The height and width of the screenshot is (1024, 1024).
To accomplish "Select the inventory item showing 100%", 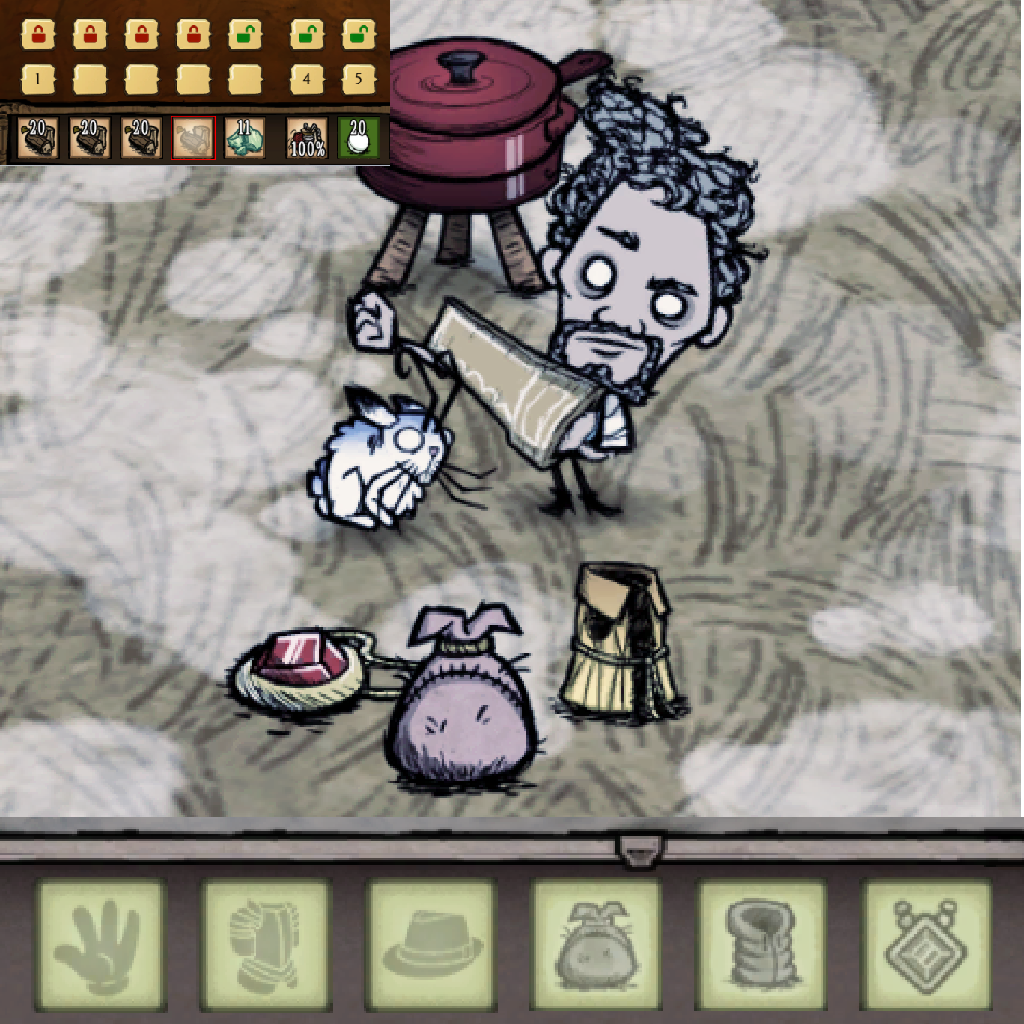I will (307, 137).
